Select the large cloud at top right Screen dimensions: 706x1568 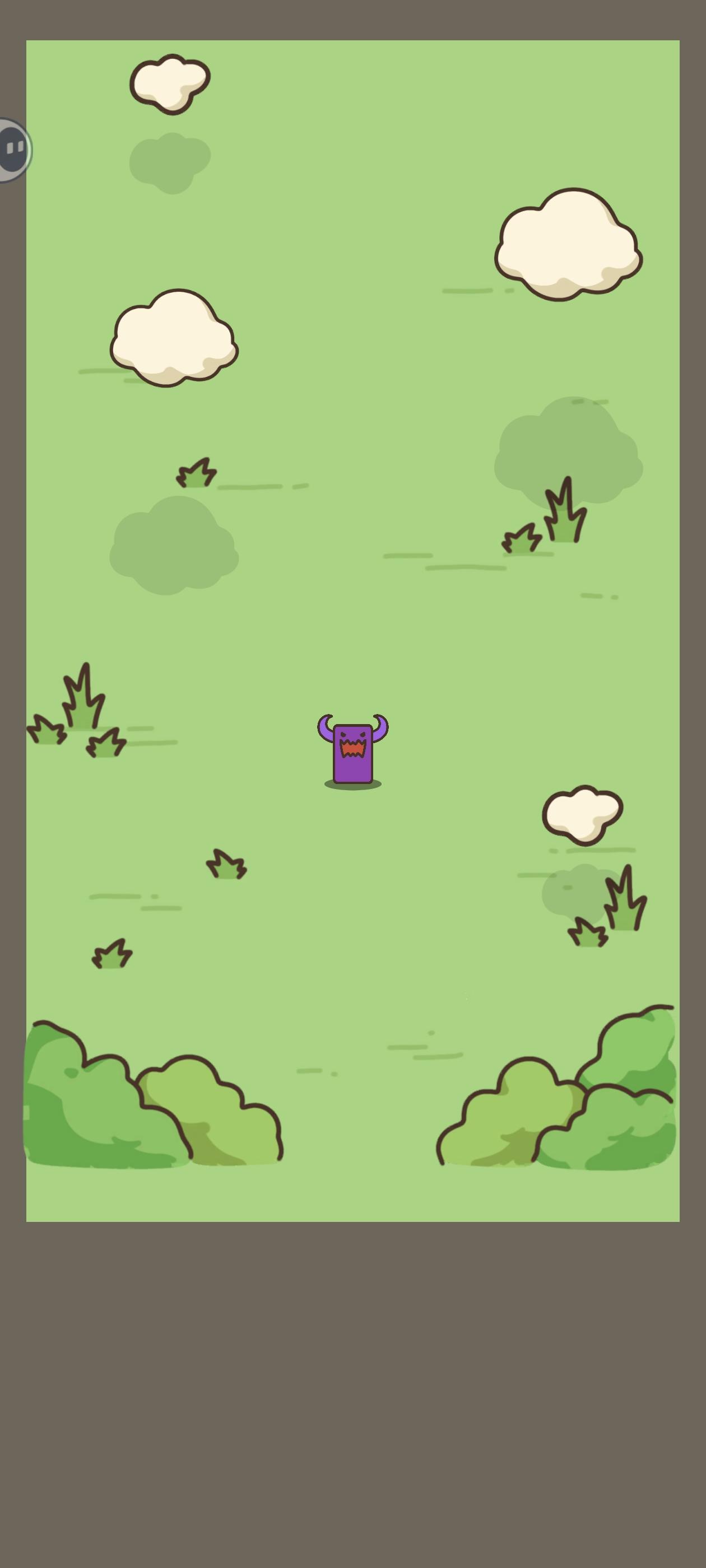coord(568,242)
